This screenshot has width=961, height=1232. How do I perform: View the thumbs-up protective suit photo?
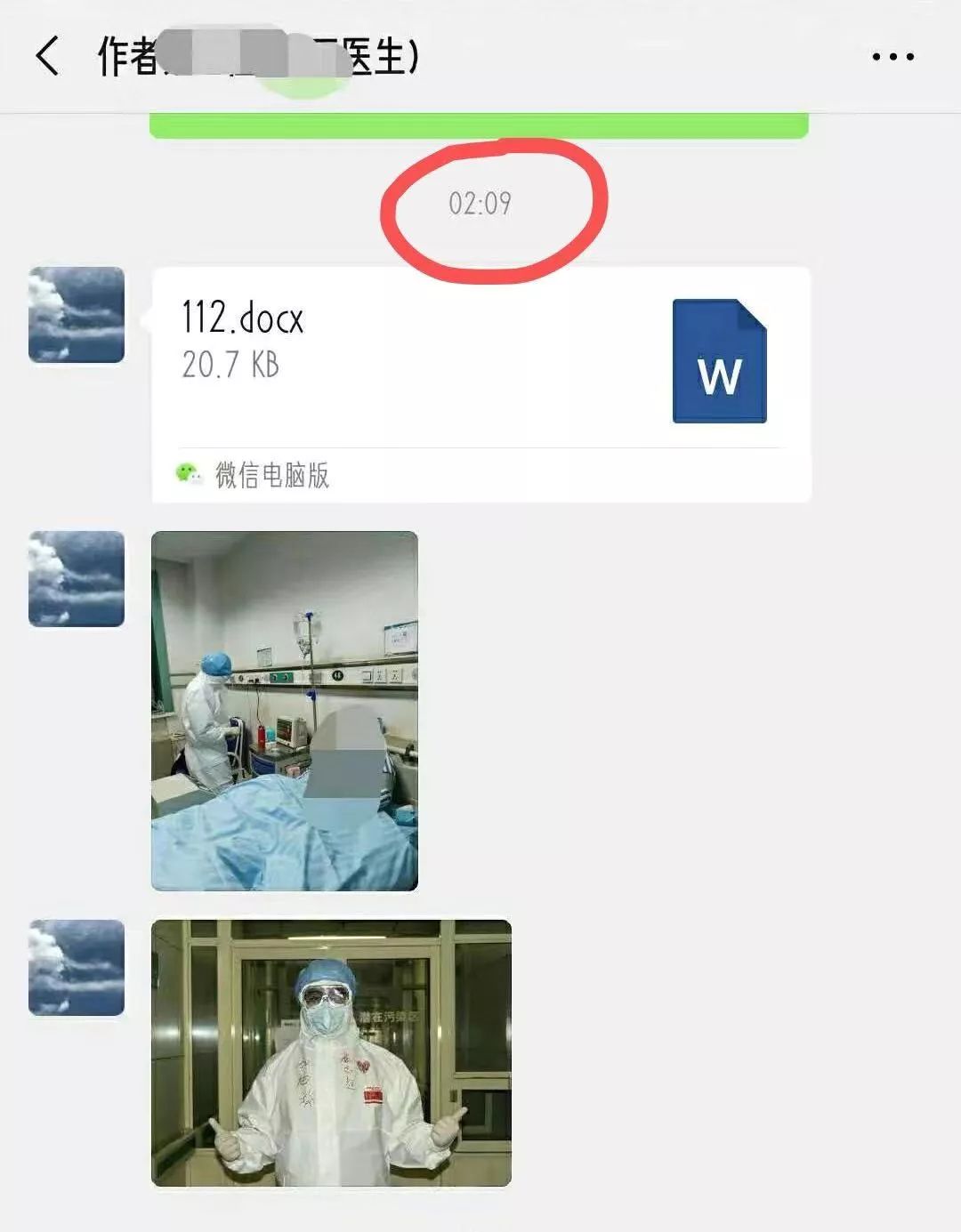tap(331, 1052)
